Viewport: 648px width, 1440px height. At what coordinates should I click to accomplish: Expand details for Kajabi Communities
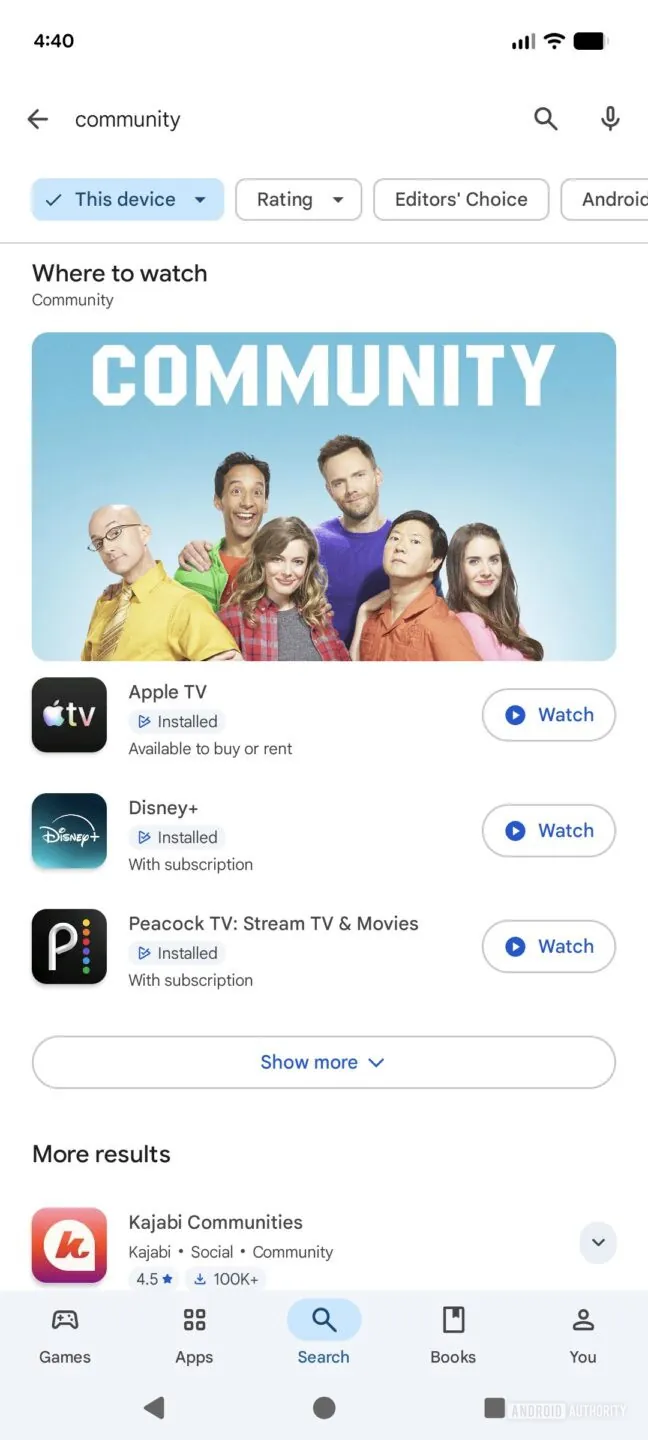[x=598, y=1243]
